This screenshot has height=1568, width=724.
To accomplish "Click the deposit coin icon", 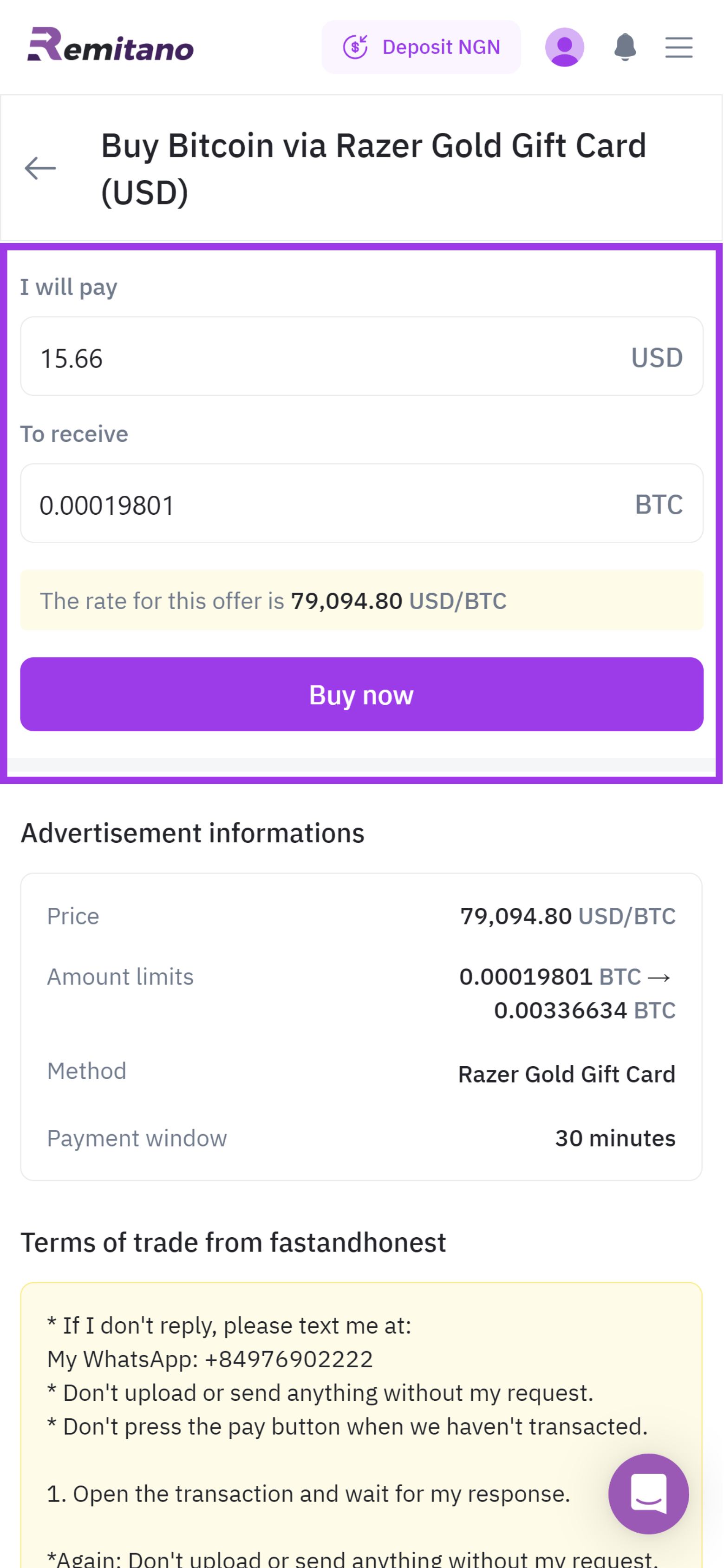I will coord(356,46).
